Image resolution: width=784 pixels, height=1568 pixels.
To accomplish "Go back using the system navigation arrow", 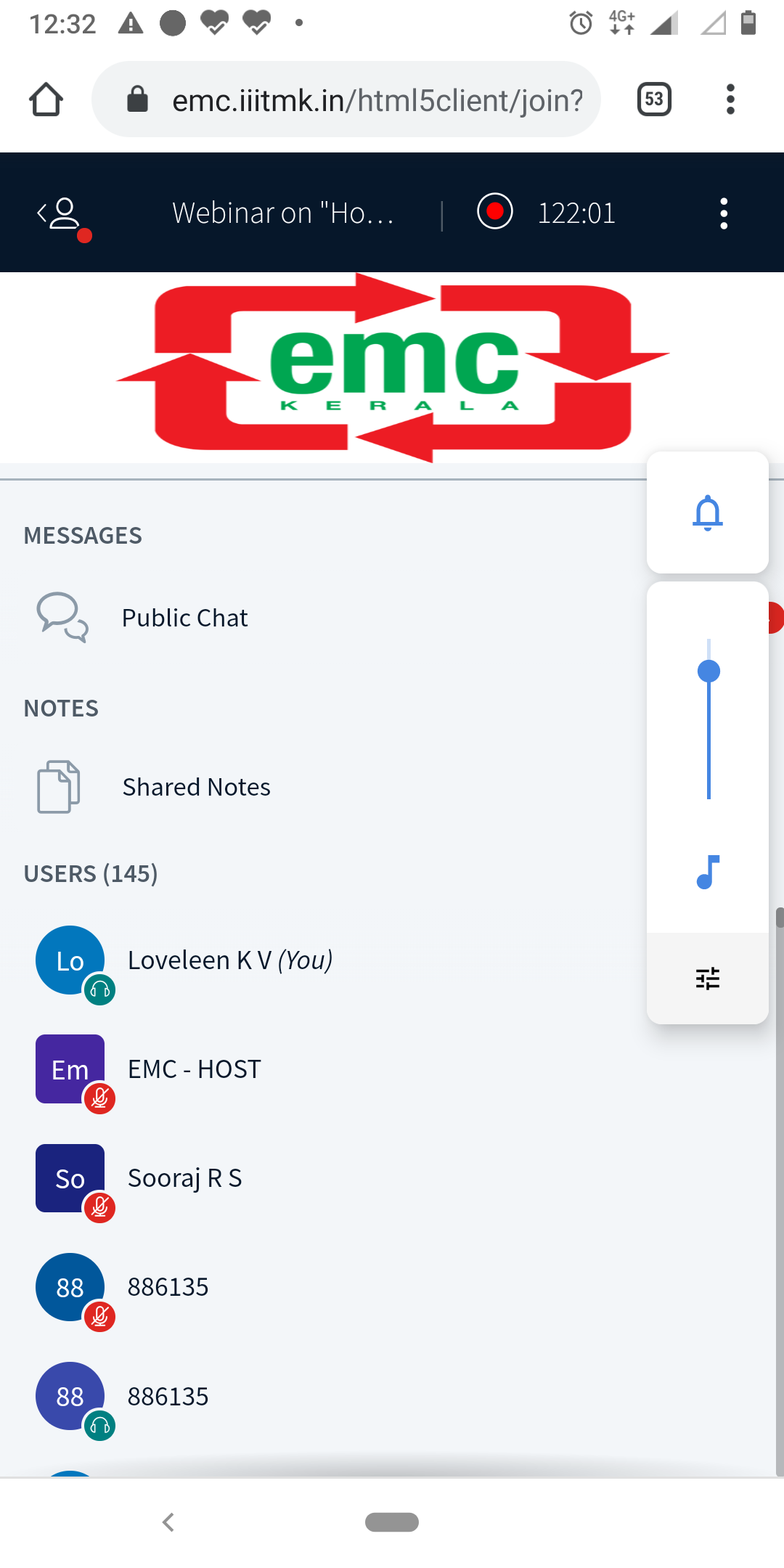I will (168, 1522).
